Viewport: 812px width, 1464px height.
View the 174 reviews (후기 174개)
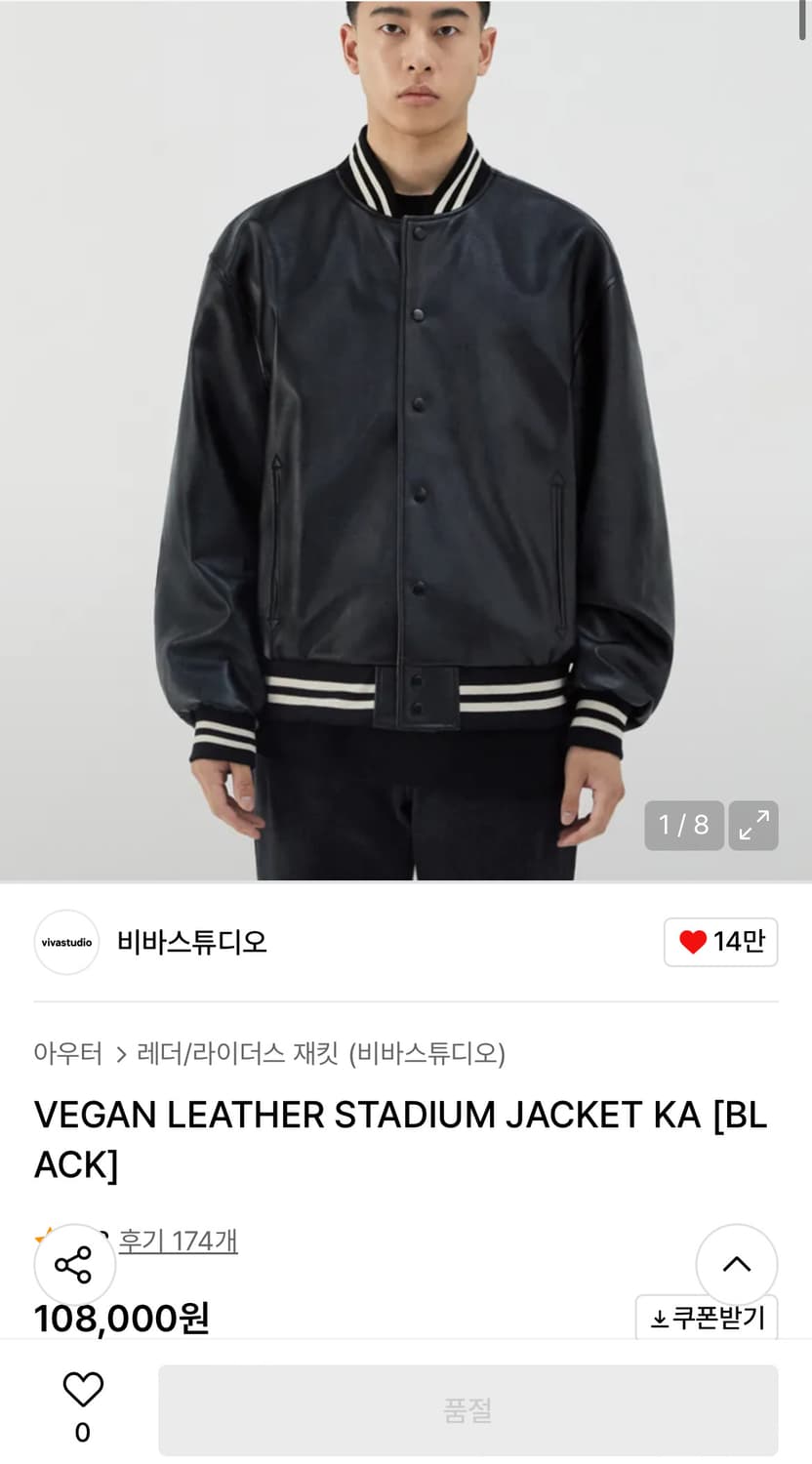179,1241
